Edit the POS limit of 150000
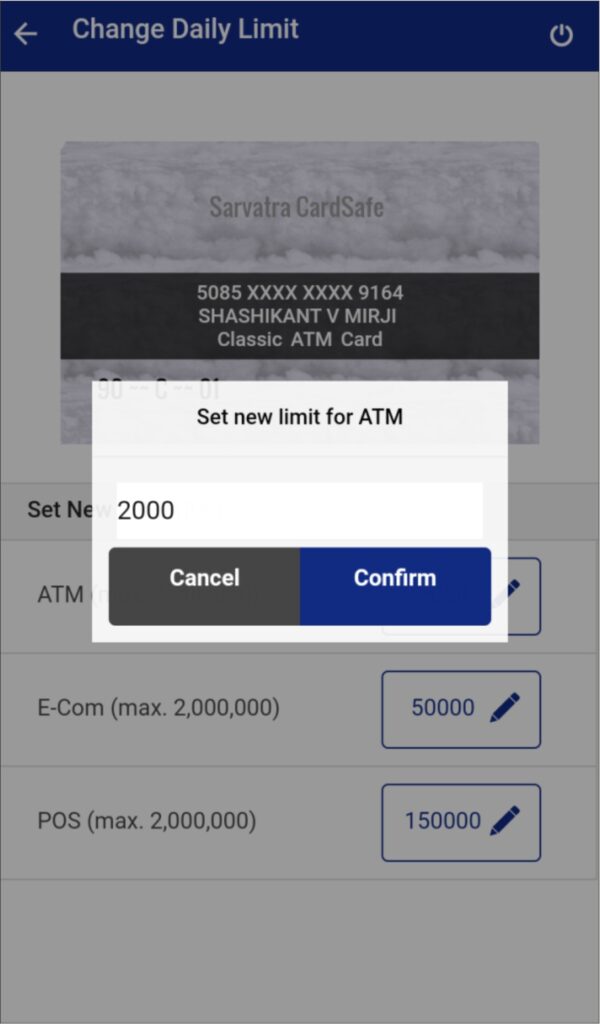The width and height of the screenshot is (600, 1024). (461, 822)
